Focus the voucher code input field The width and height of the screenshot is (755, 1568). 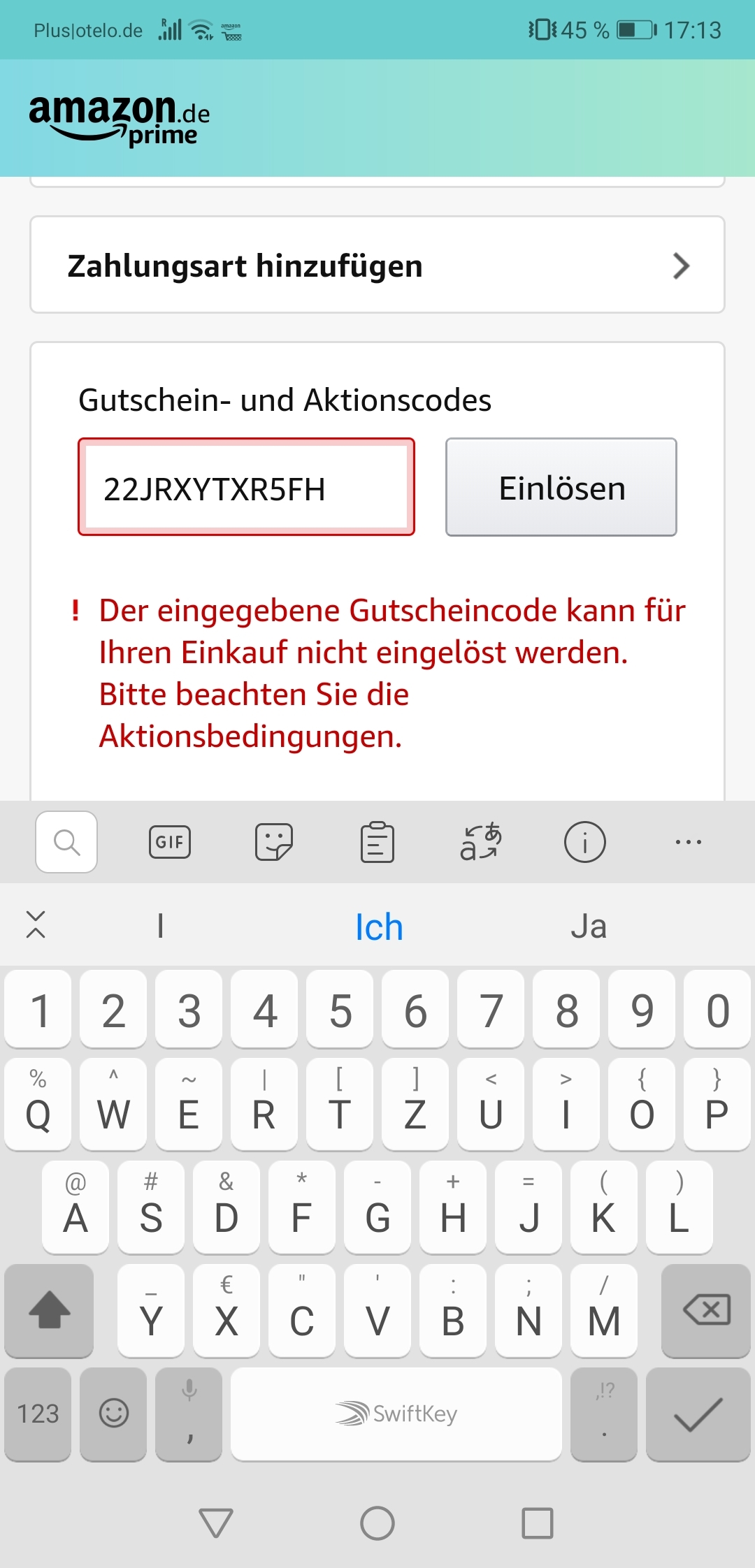(246, 487)
